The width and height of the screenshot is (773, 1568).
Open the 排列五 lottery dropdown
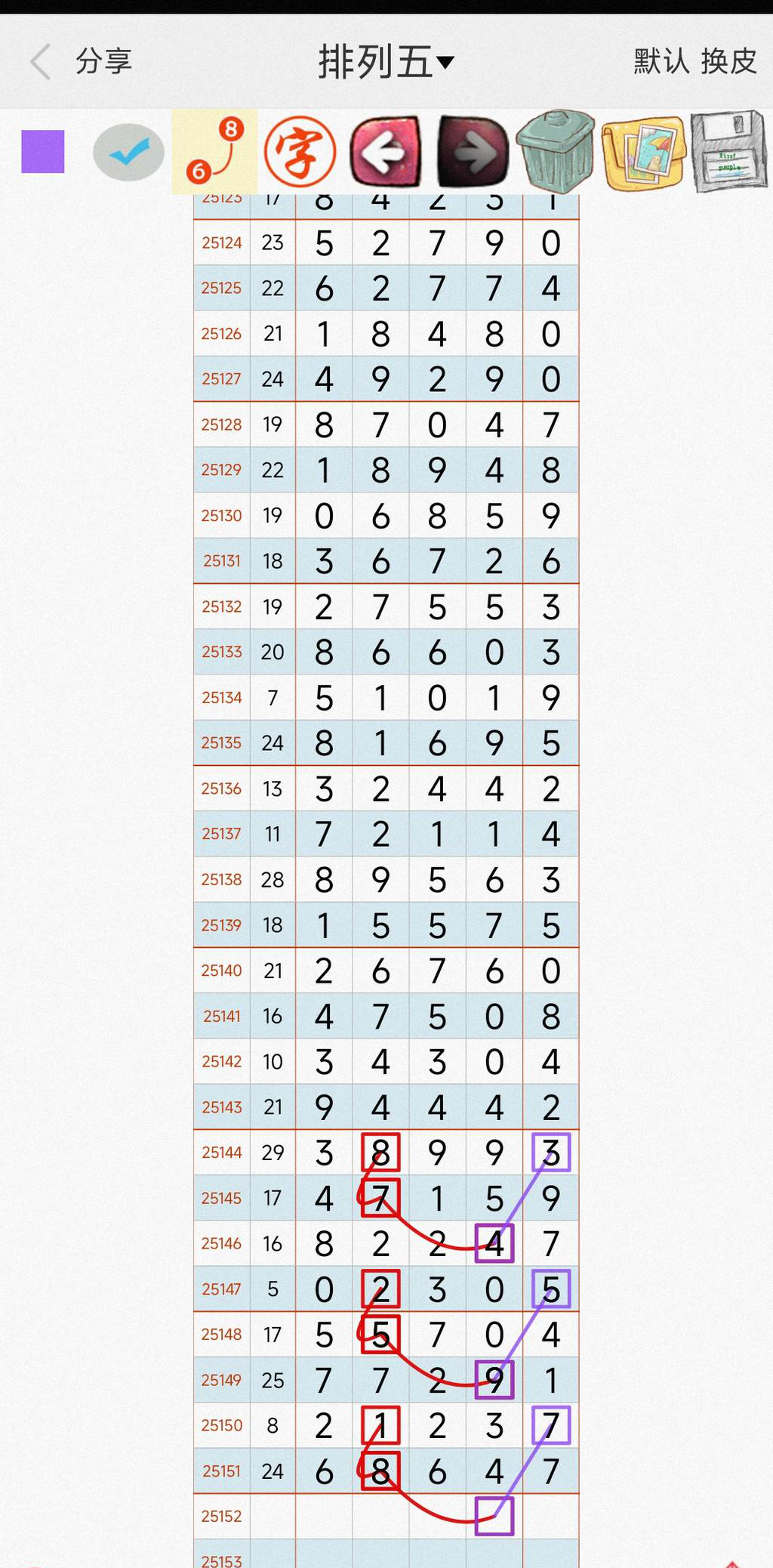point(386,61)
